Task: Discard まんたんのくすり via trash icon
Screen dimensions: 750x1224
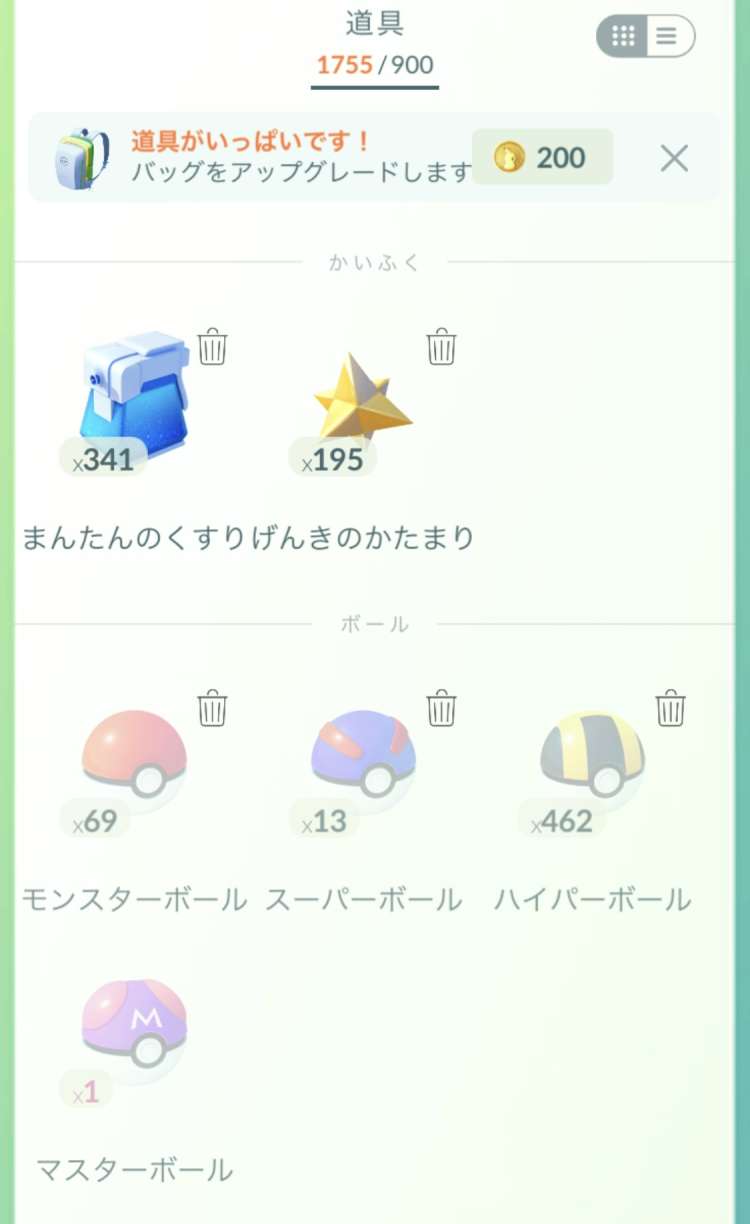Action: [x=212, y=347]
